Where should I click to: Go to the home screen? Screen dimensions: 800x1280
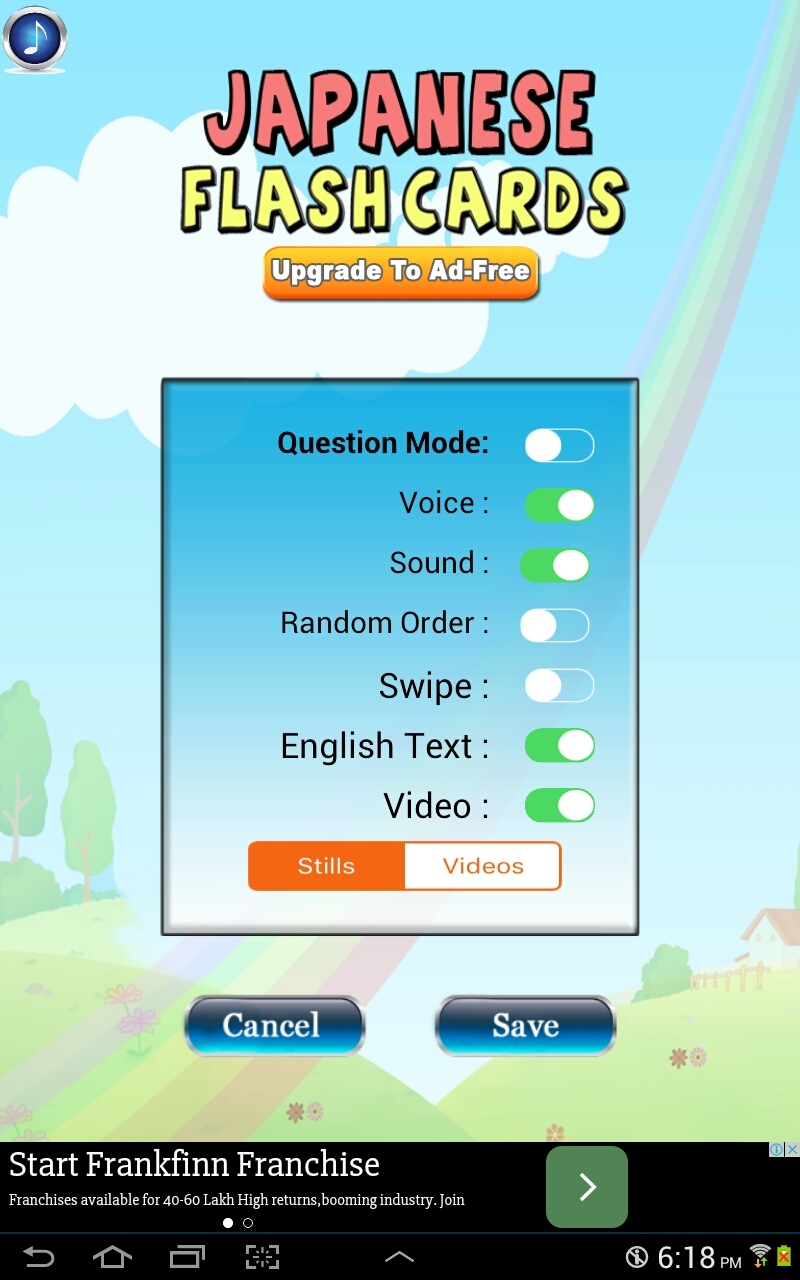pos(112,1257)
